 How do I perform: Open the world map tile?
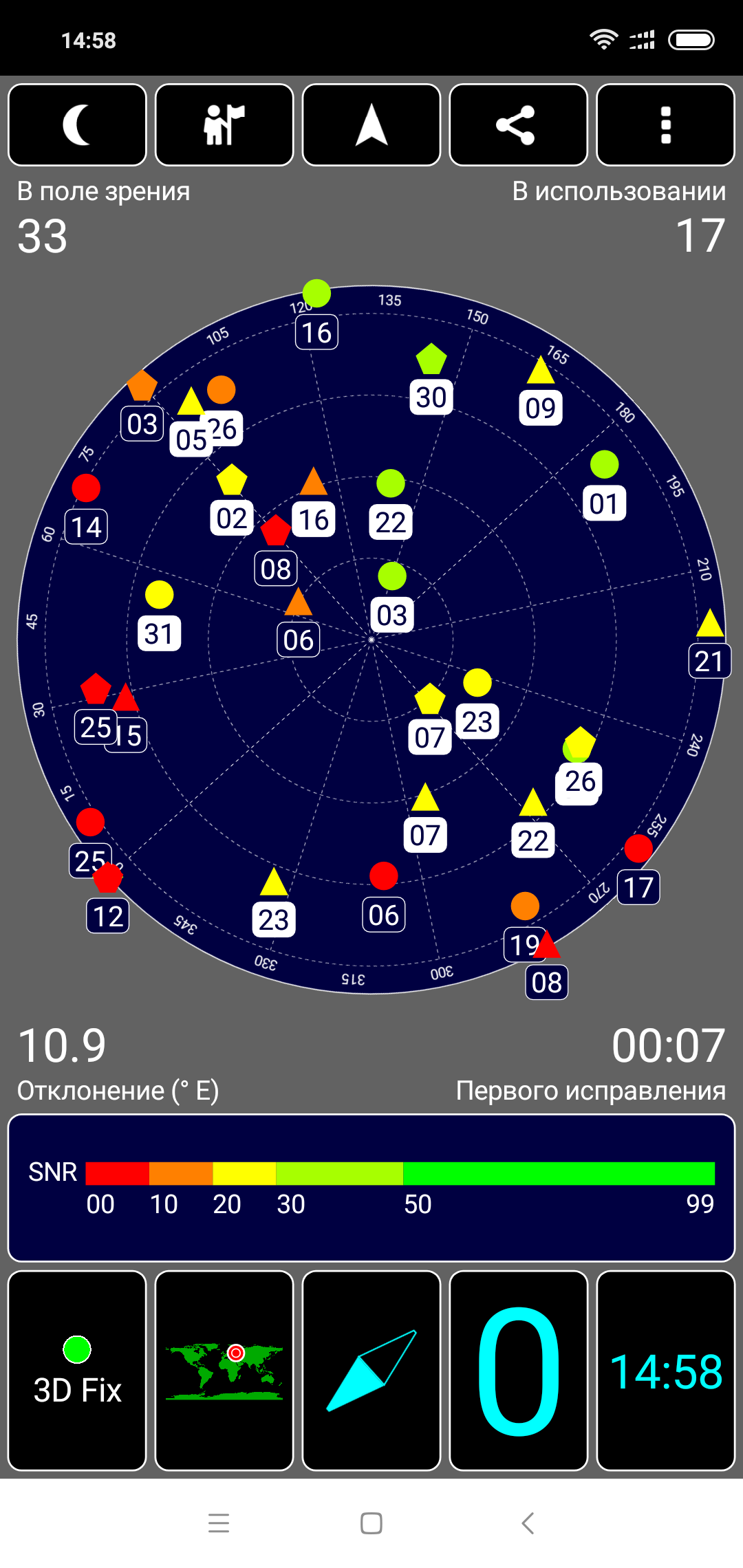point(224,1370)
